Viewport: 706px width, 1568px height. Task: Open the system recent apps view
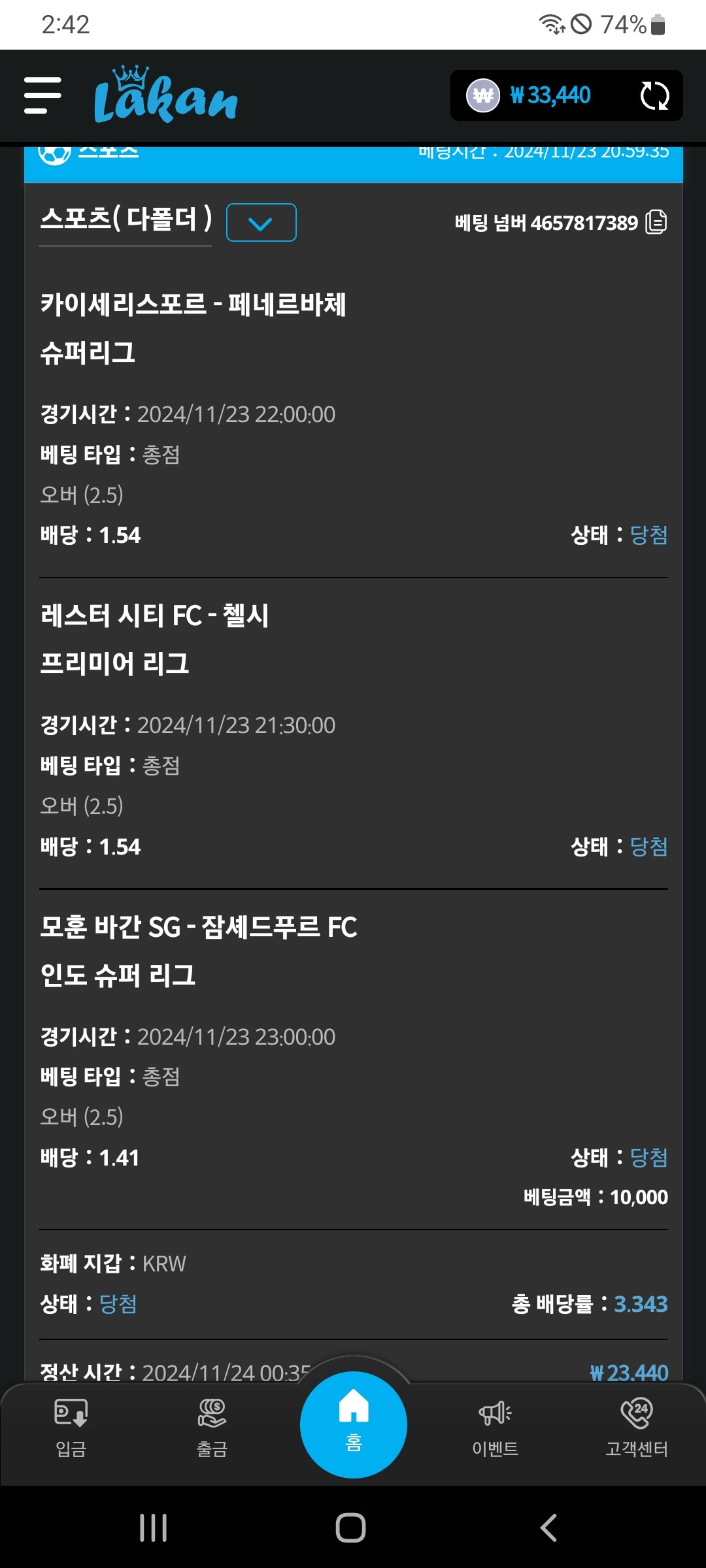click(154, 1527)
